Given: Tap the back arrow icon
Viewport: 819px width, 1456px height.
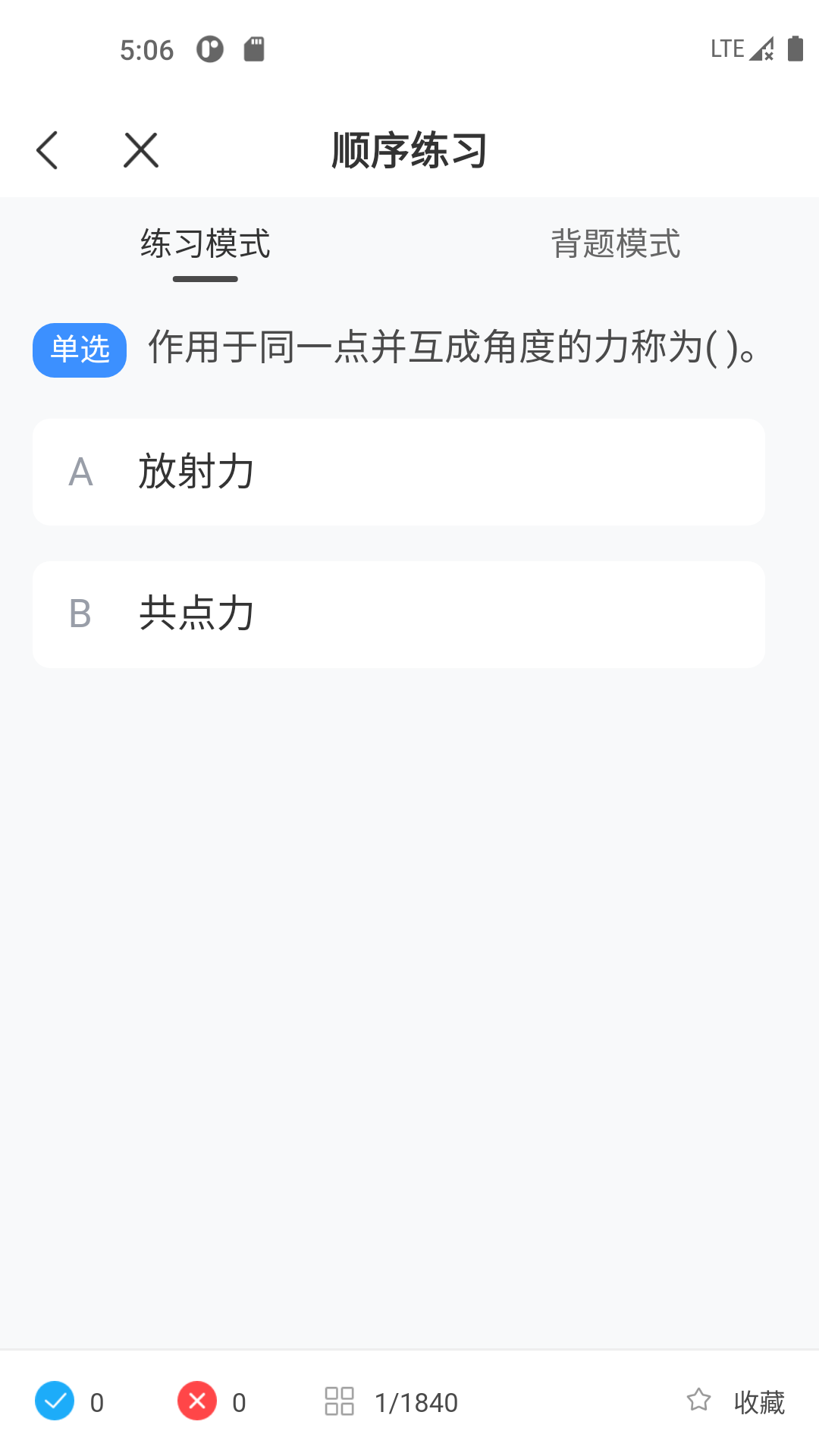Looking at the screenshot, I should tap(48, 149).
